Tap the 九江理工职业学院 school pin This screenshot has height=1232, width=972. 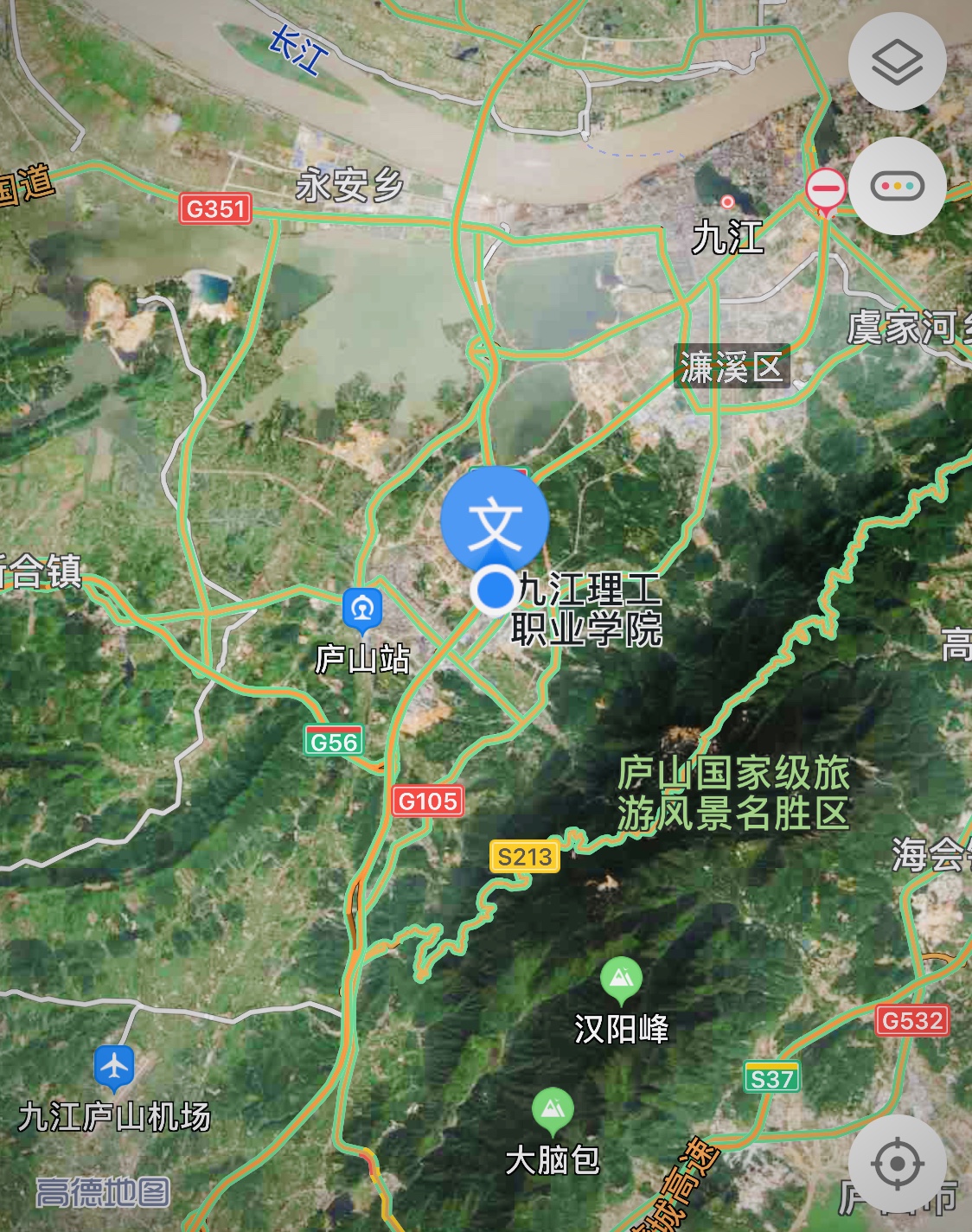495,521
